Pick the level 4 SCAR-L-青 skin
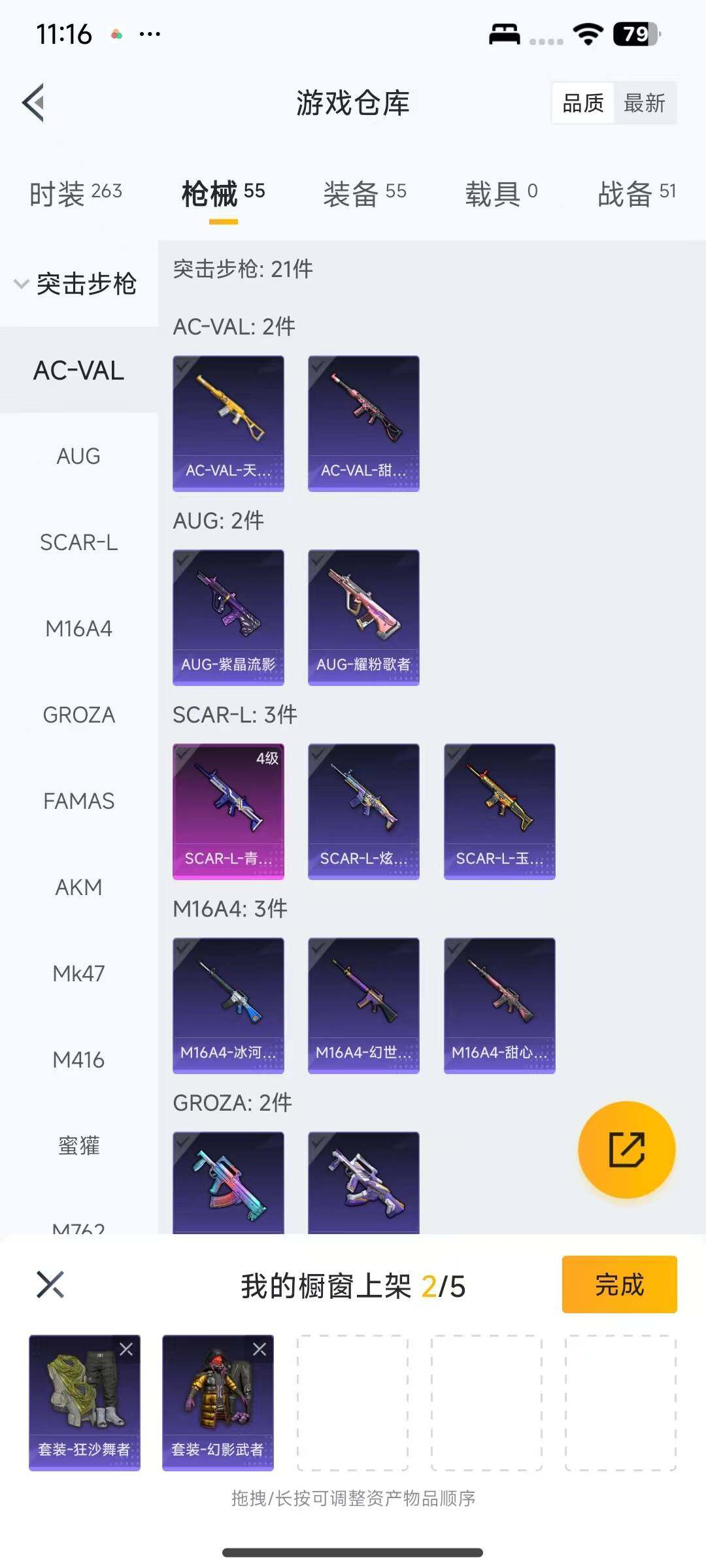This screenshot has width=706, height=1568. [x=228, y=811]
